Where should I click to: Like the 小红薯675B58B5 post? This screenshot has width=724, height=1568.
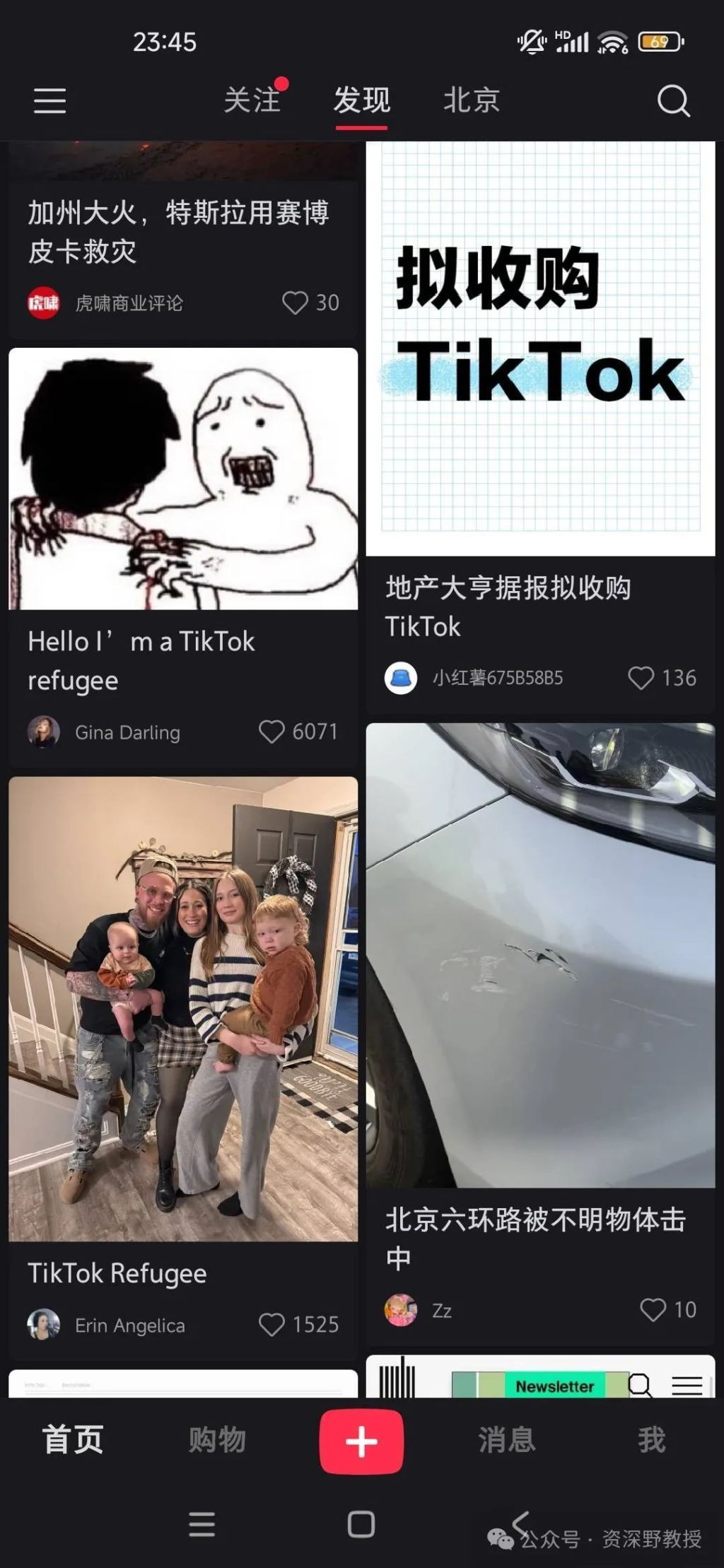(641, 678)
